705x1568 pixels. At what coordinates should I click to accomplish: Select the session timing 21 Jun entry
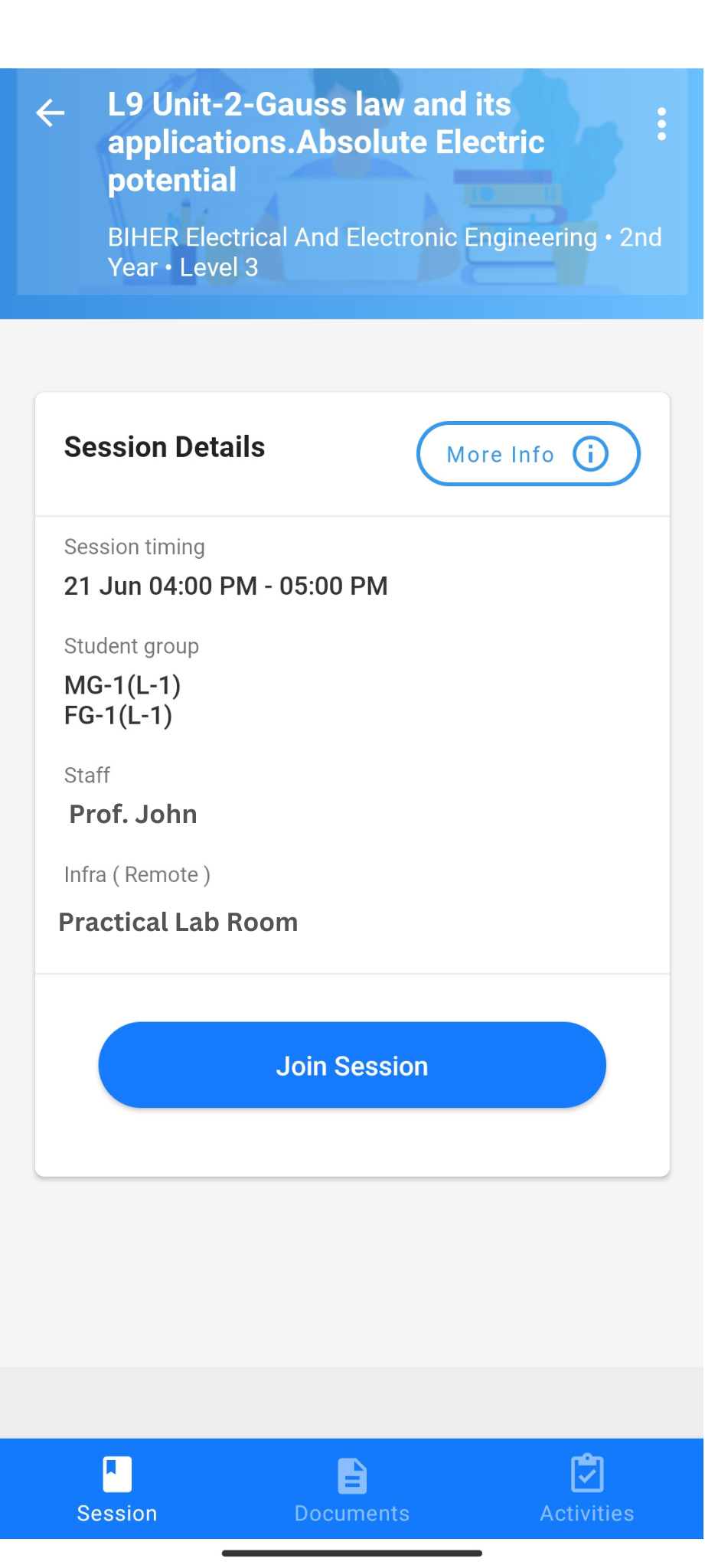[x=226, y=586]
